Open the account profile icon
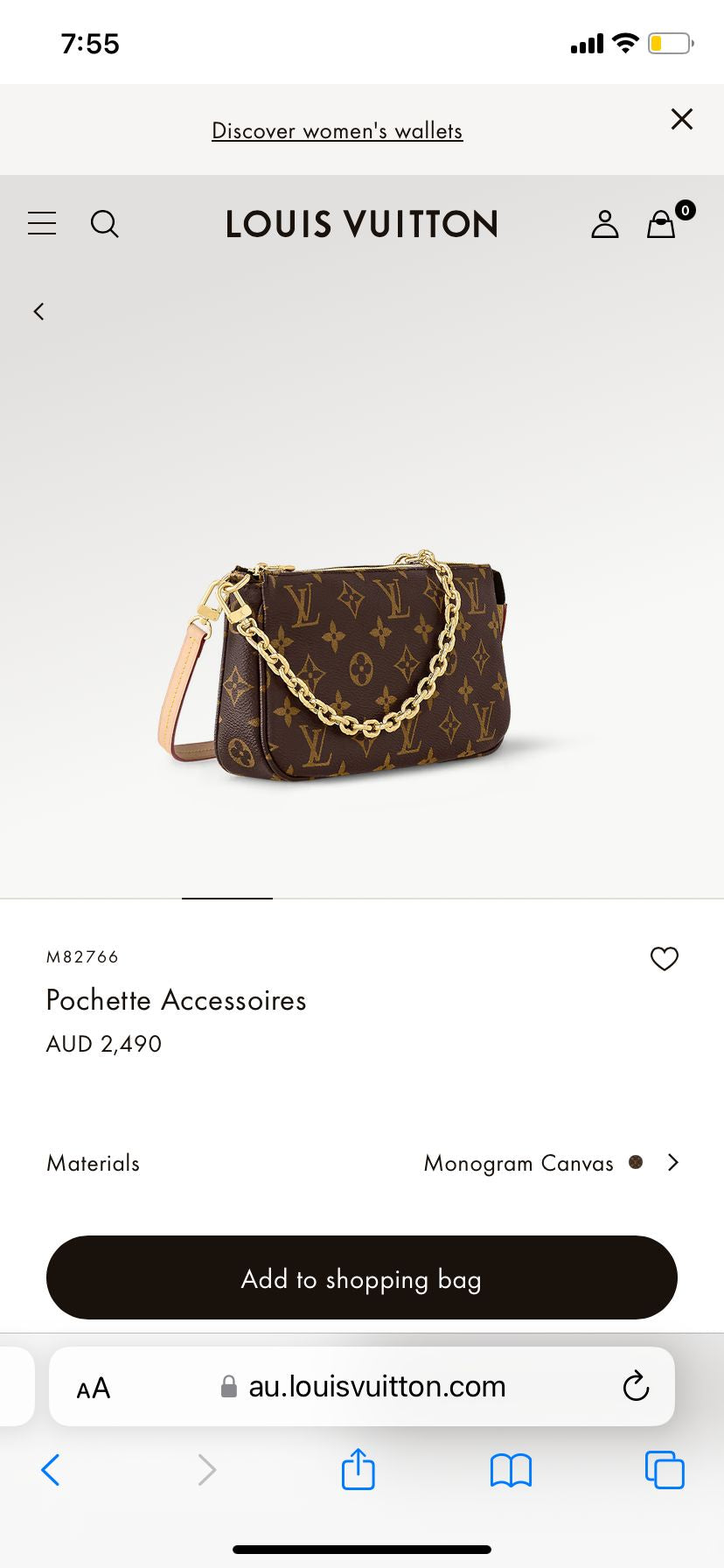This screenshot has height=1568, width=724. 604,224
